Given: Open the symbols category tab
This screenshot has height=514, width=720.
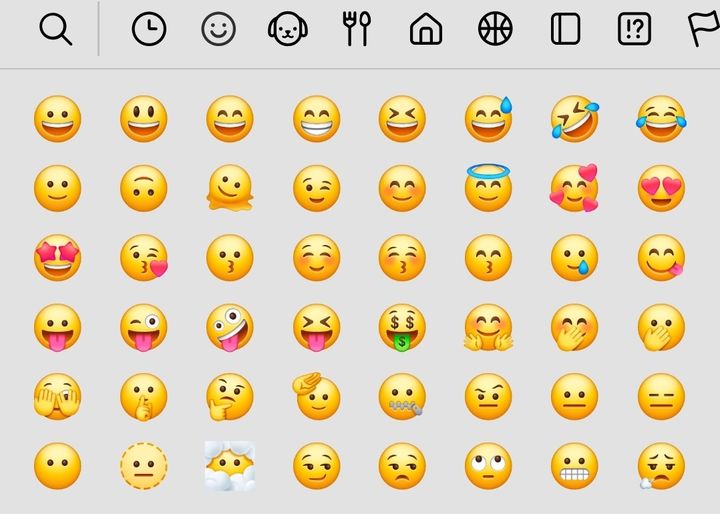Looking at the screenshot, I should pyautogui.click(x=634, y=30).
